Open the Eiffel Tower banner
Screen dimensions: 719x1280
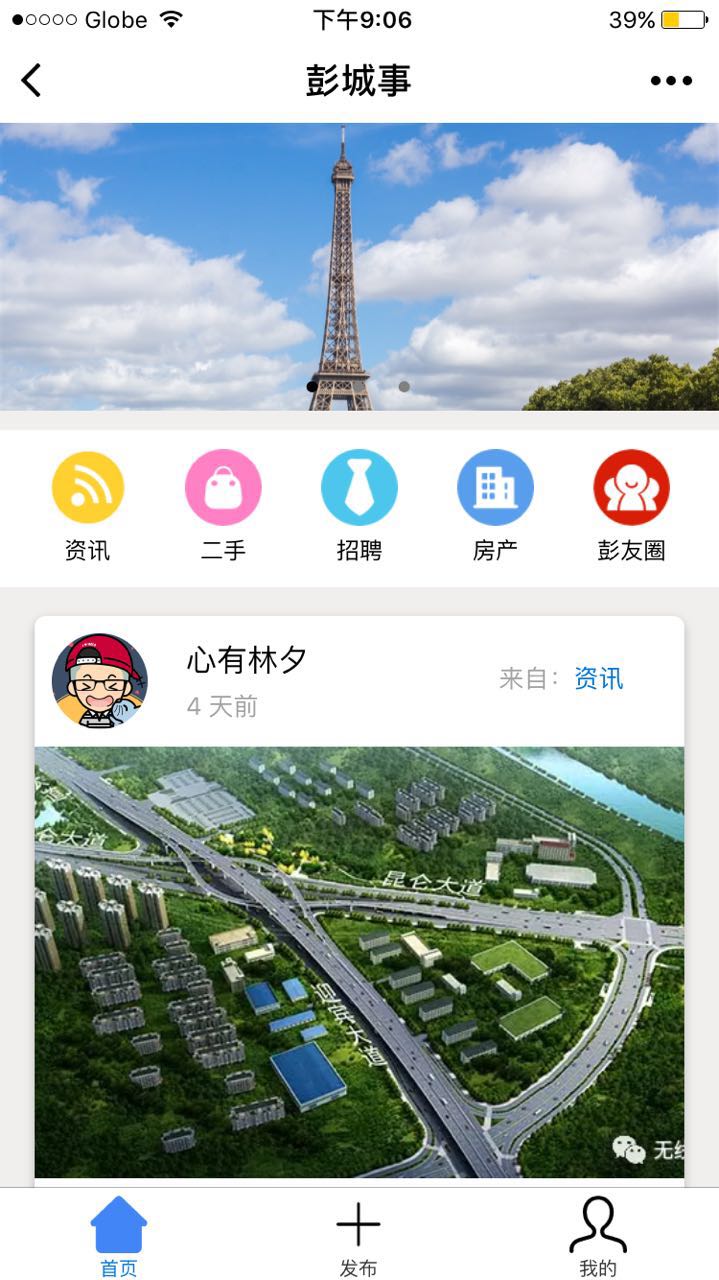point(359,260)
